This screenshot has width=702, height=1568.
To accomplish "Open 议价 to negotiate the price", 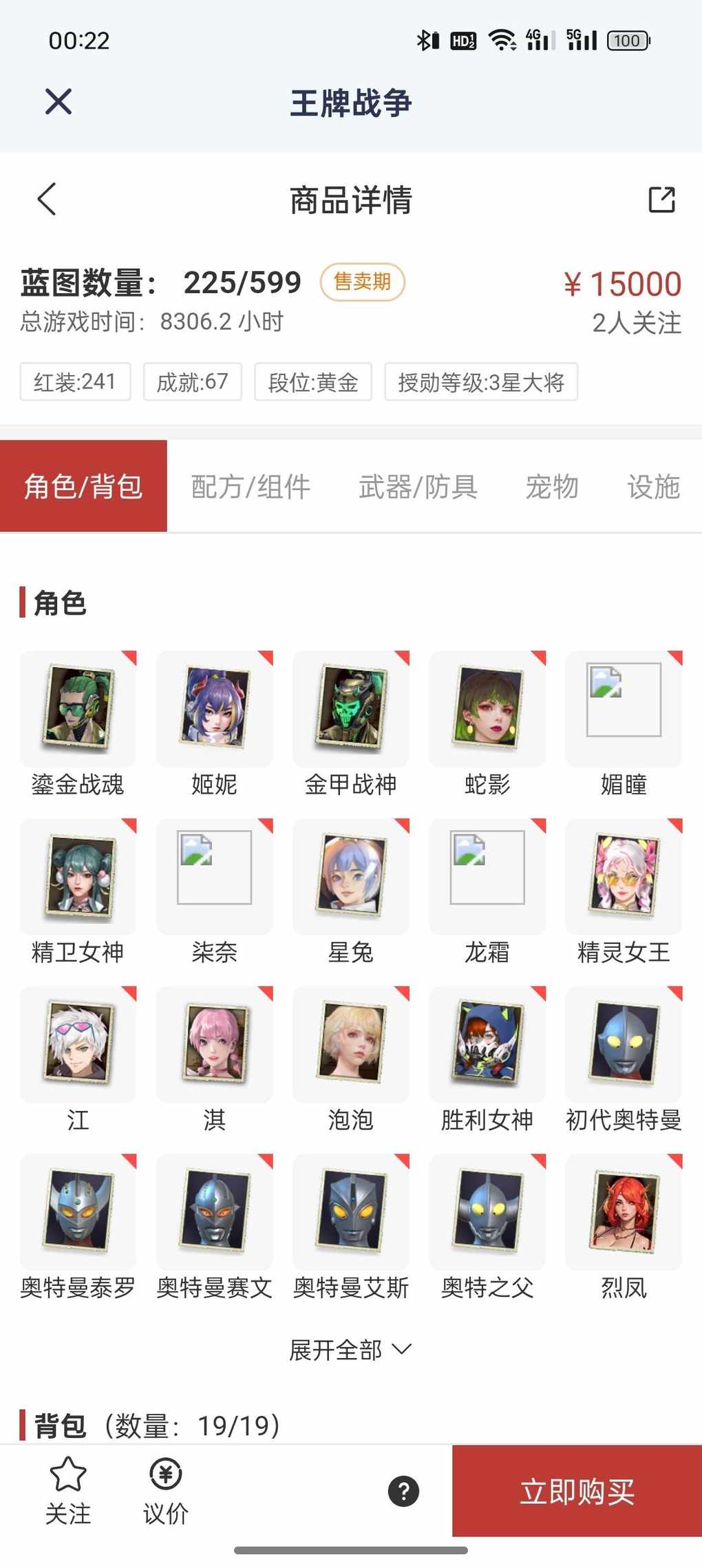I will point(165,1491).
